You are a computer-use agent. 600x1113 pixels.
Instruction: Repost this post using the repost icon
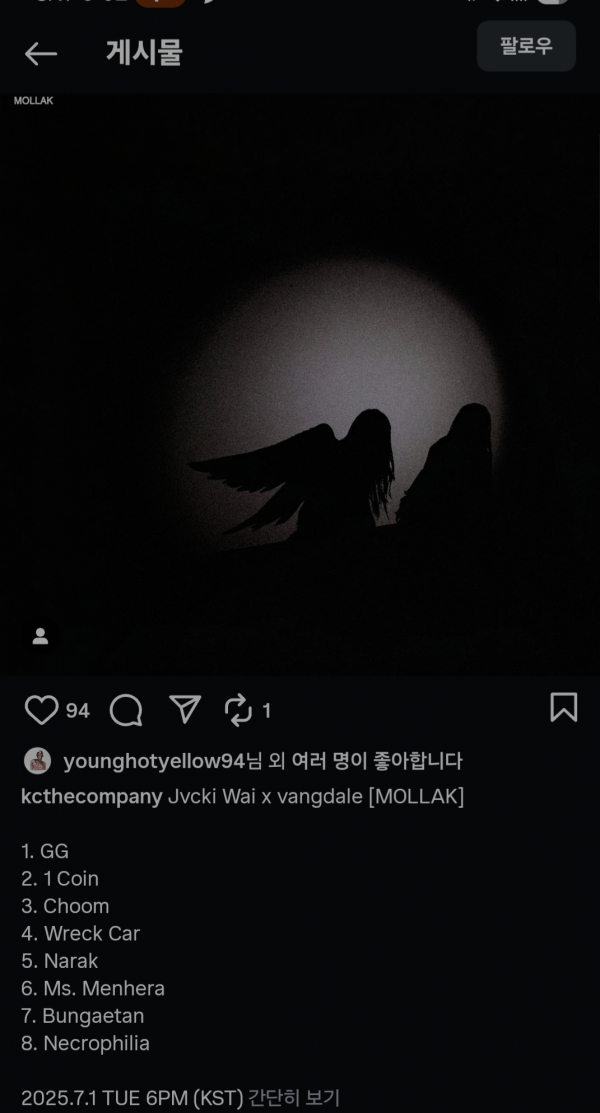pyautogui.click(x=238, y=710)
